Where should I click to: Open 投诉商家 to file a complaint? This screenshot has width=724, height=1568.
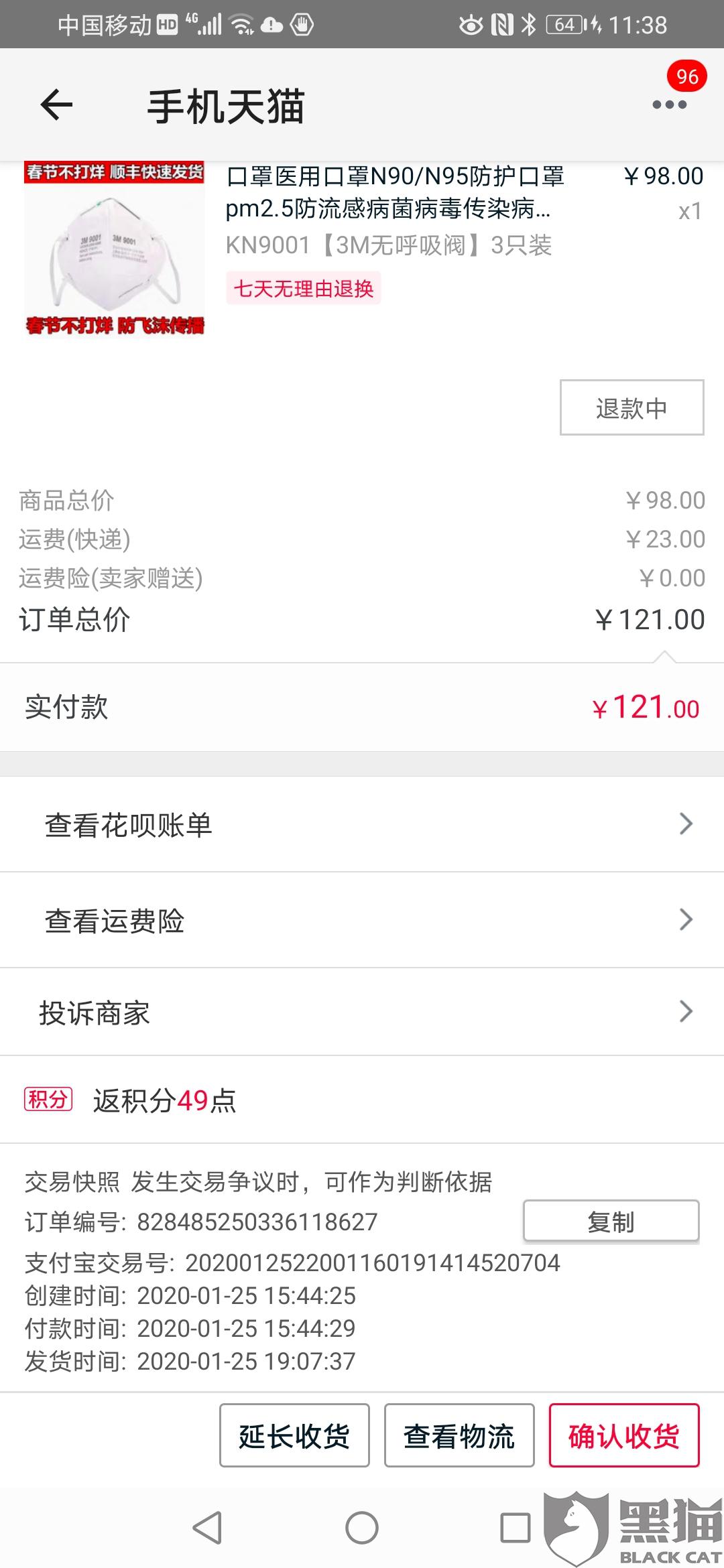(x=362, y=1012)
